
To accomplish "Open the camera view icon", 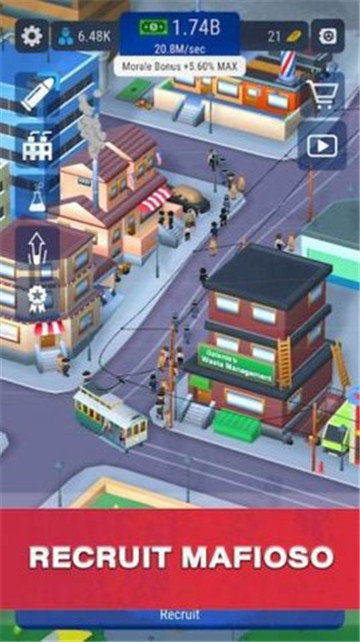I will coord(327,36).
